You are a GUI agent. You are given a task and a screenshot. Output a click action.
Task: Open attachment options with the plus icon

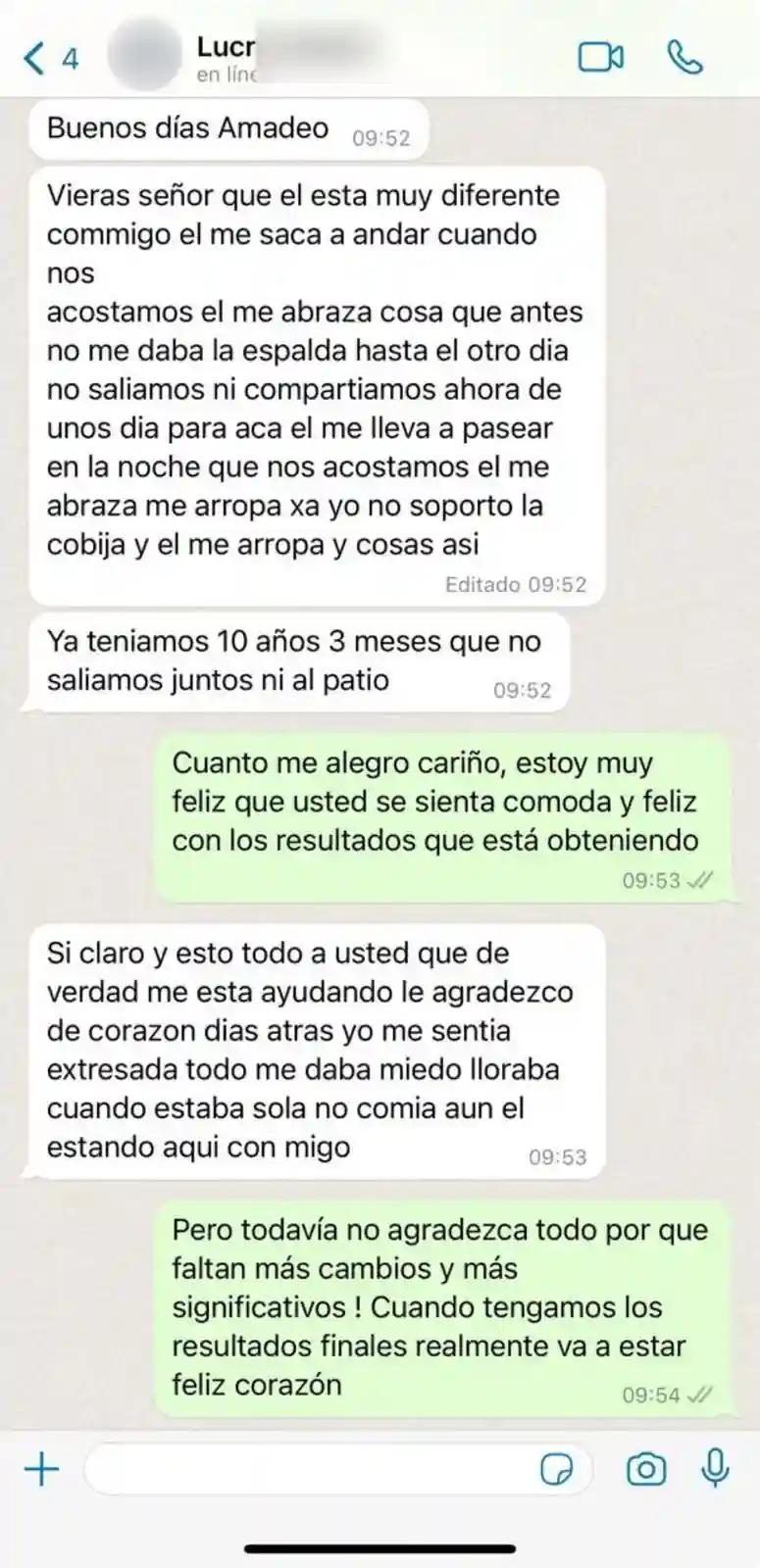[38, 1468]
